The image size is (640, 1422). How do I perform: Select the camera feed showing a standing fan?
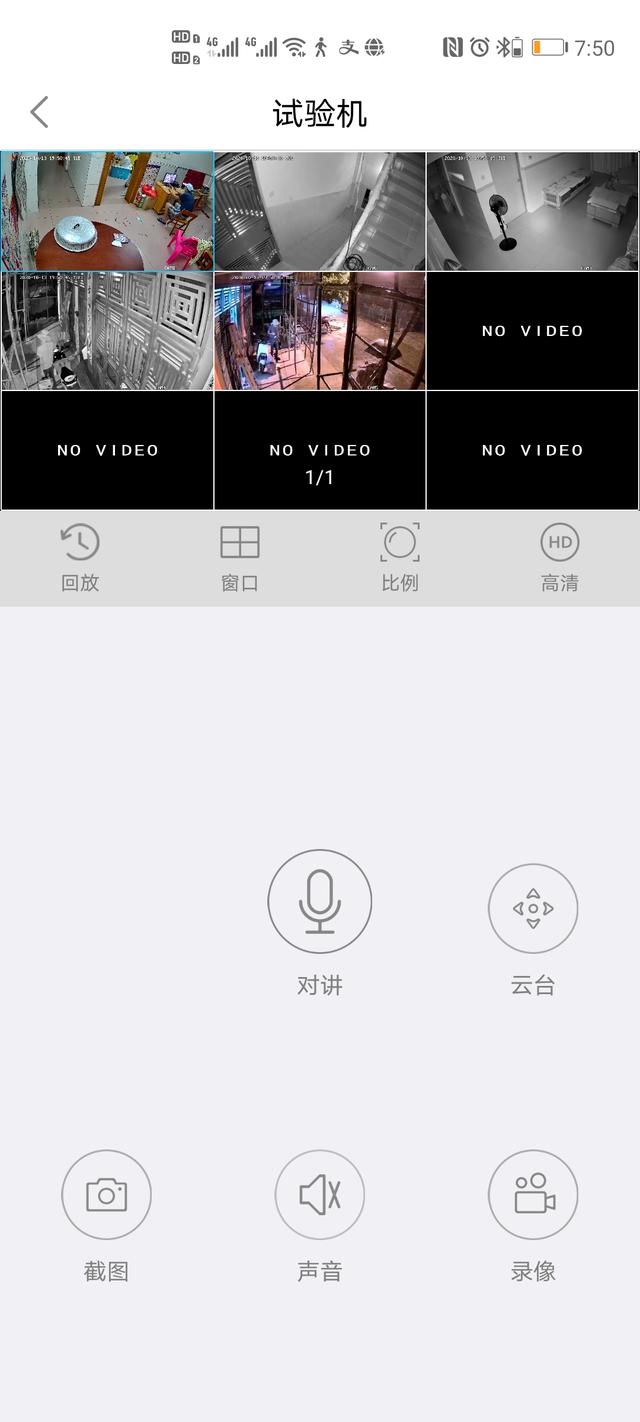pos(532,211)
